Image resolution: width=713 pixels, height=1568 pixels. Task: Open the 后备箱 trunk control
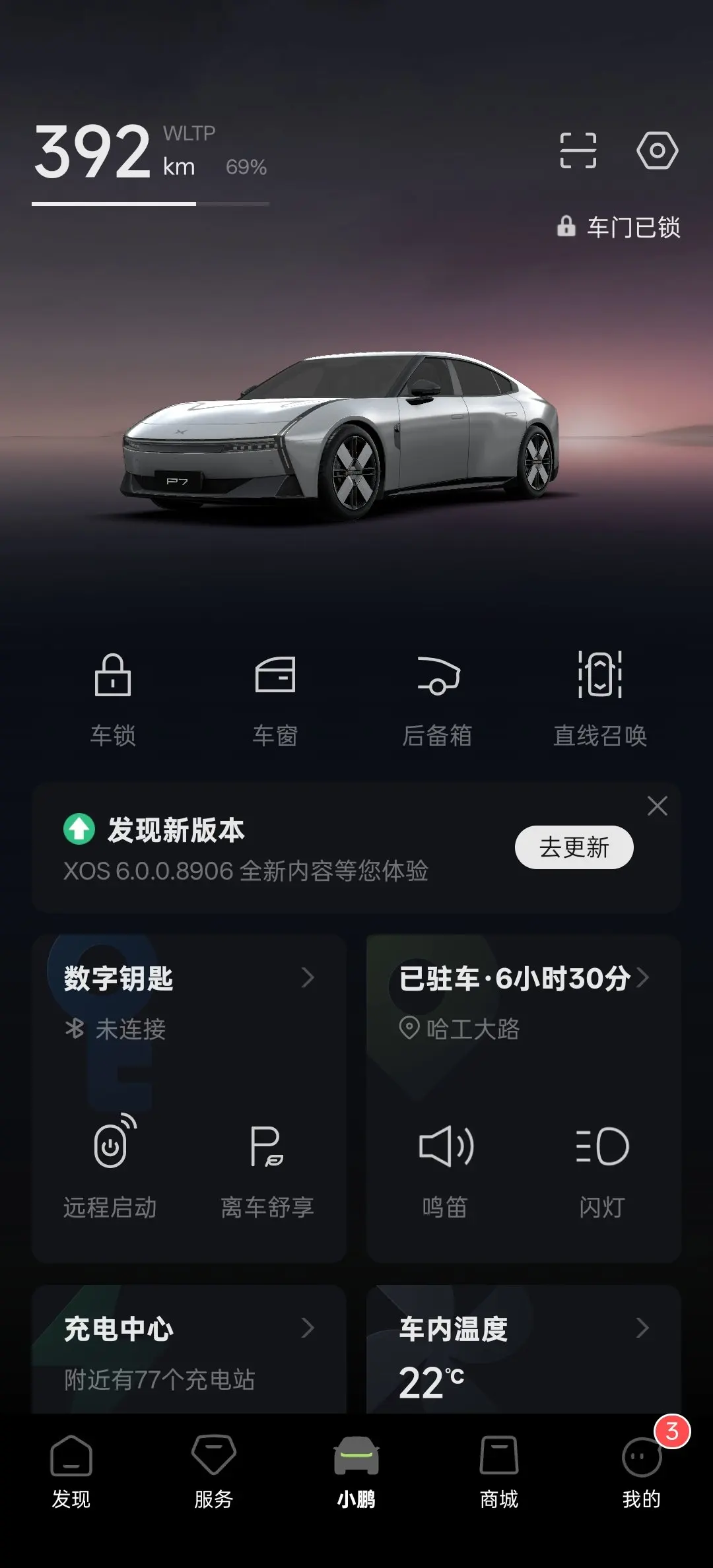[438, 698]
